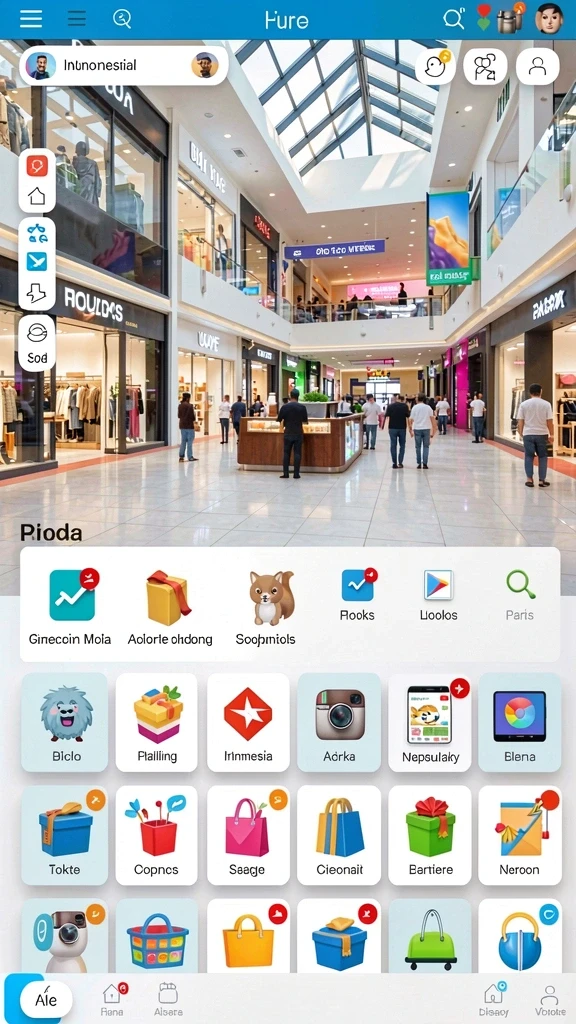Choose the Saage pink bag tile

coord(248,835)
